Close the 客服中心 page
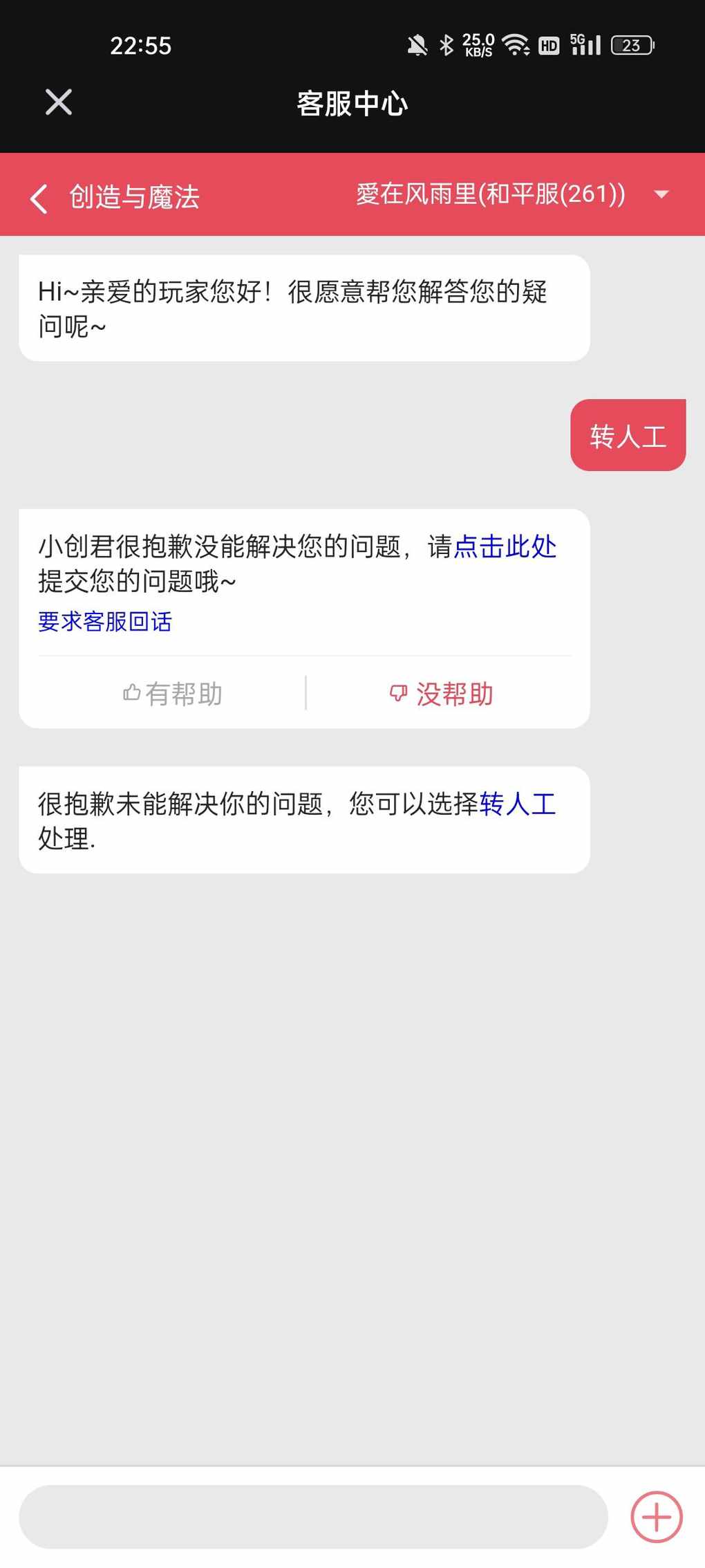This screenshot has height=1568, width=705. point(59,102)
